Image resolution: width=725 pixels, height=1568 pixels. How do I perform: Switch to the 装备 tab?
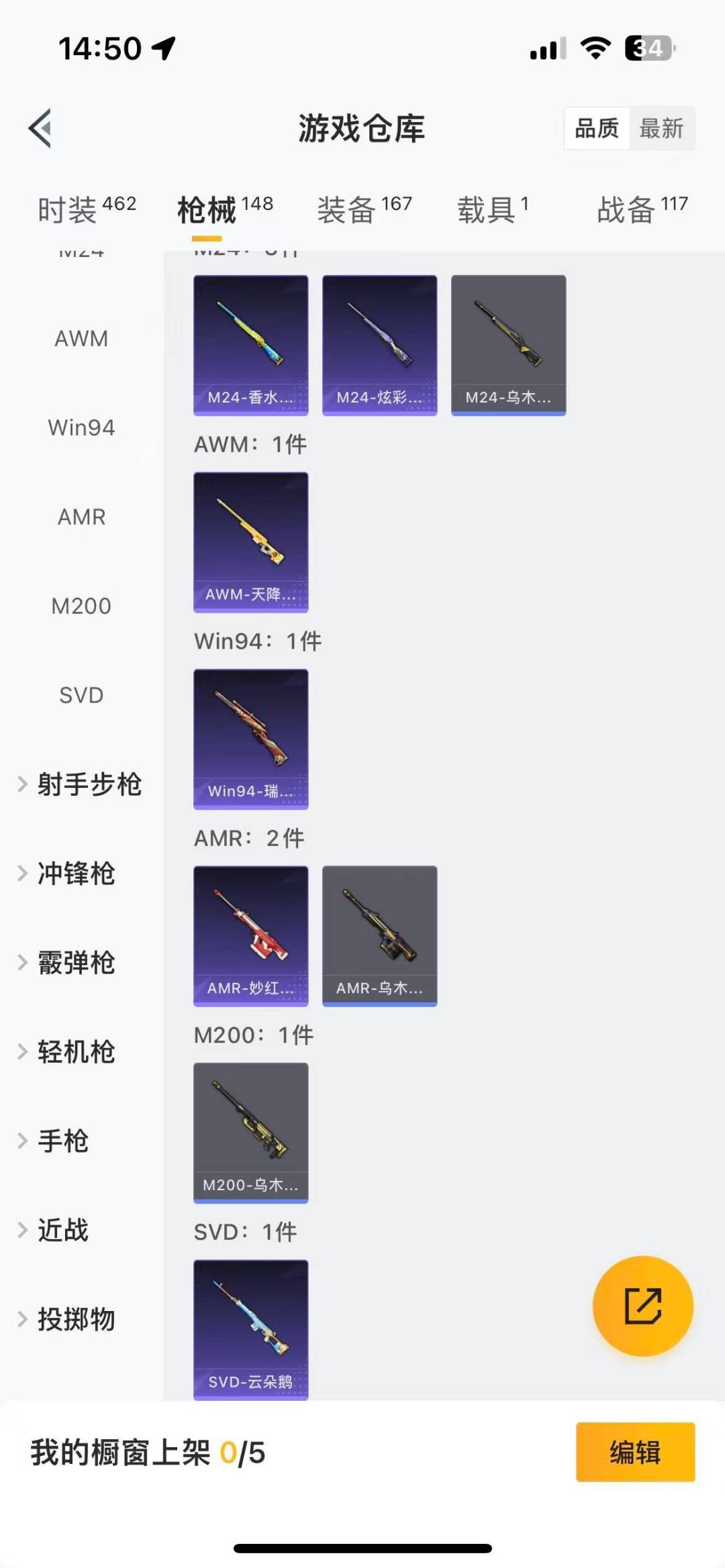365,209
